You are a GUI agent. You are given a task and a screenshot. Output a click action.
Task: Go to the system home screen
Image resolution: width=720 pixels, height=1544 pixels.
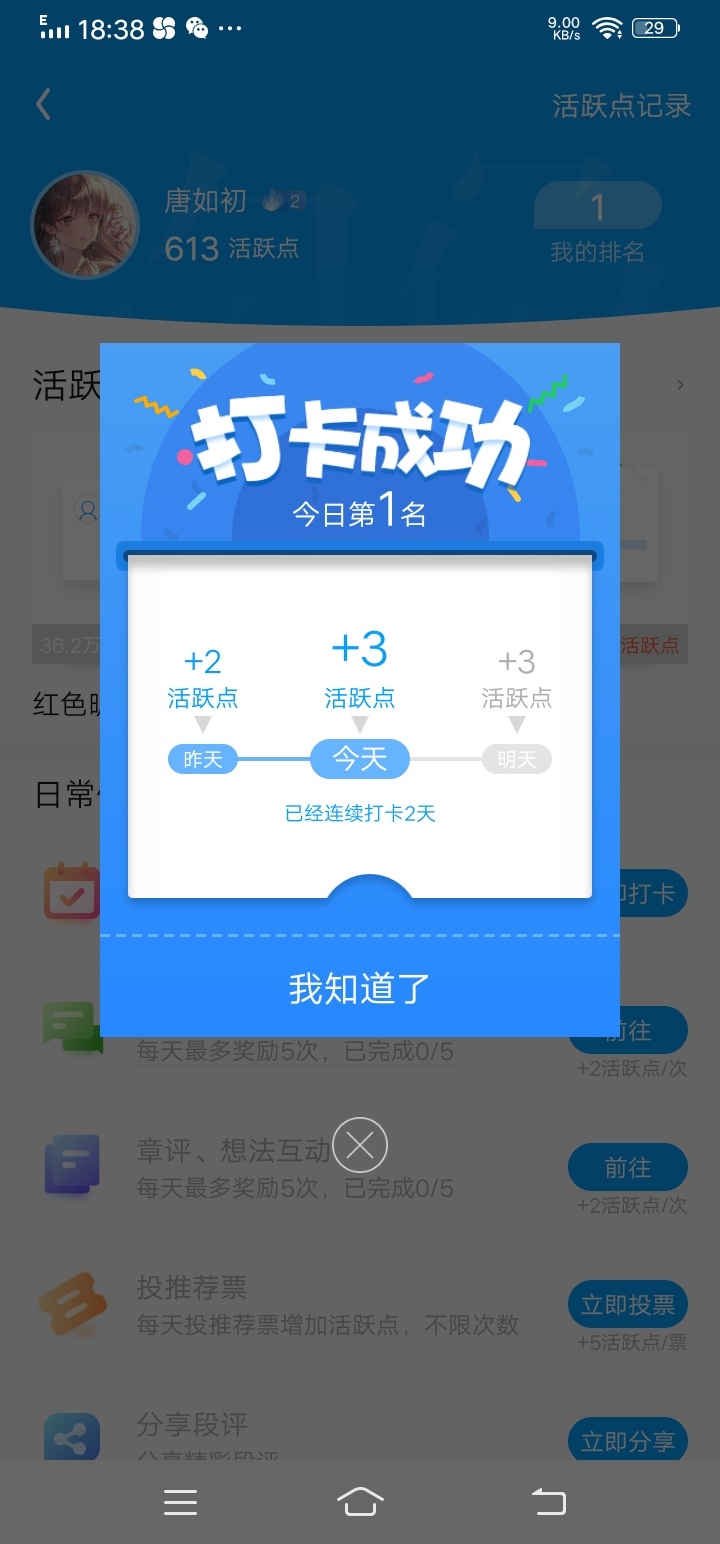(360, 1501)
